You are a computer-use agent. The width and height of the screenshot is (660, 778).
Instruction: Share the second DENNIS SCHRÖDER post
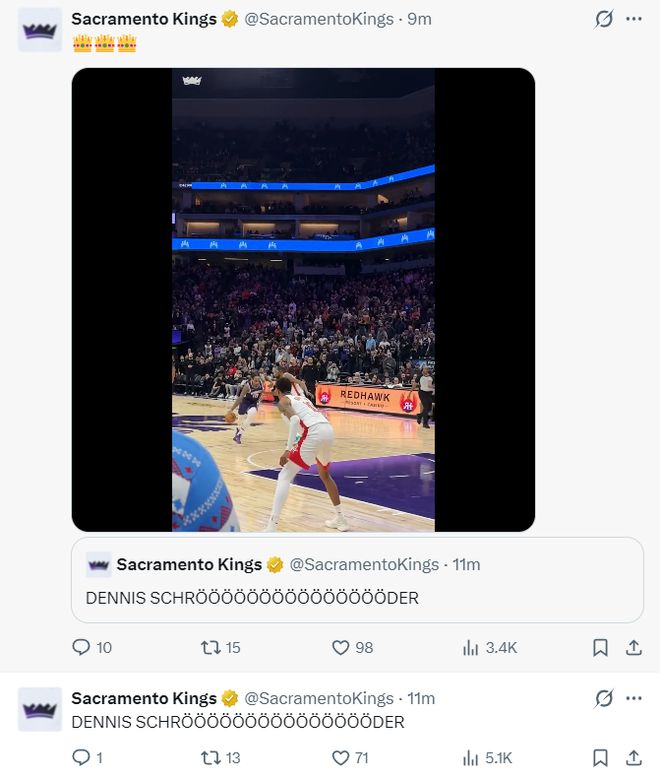tap(633, 758)
